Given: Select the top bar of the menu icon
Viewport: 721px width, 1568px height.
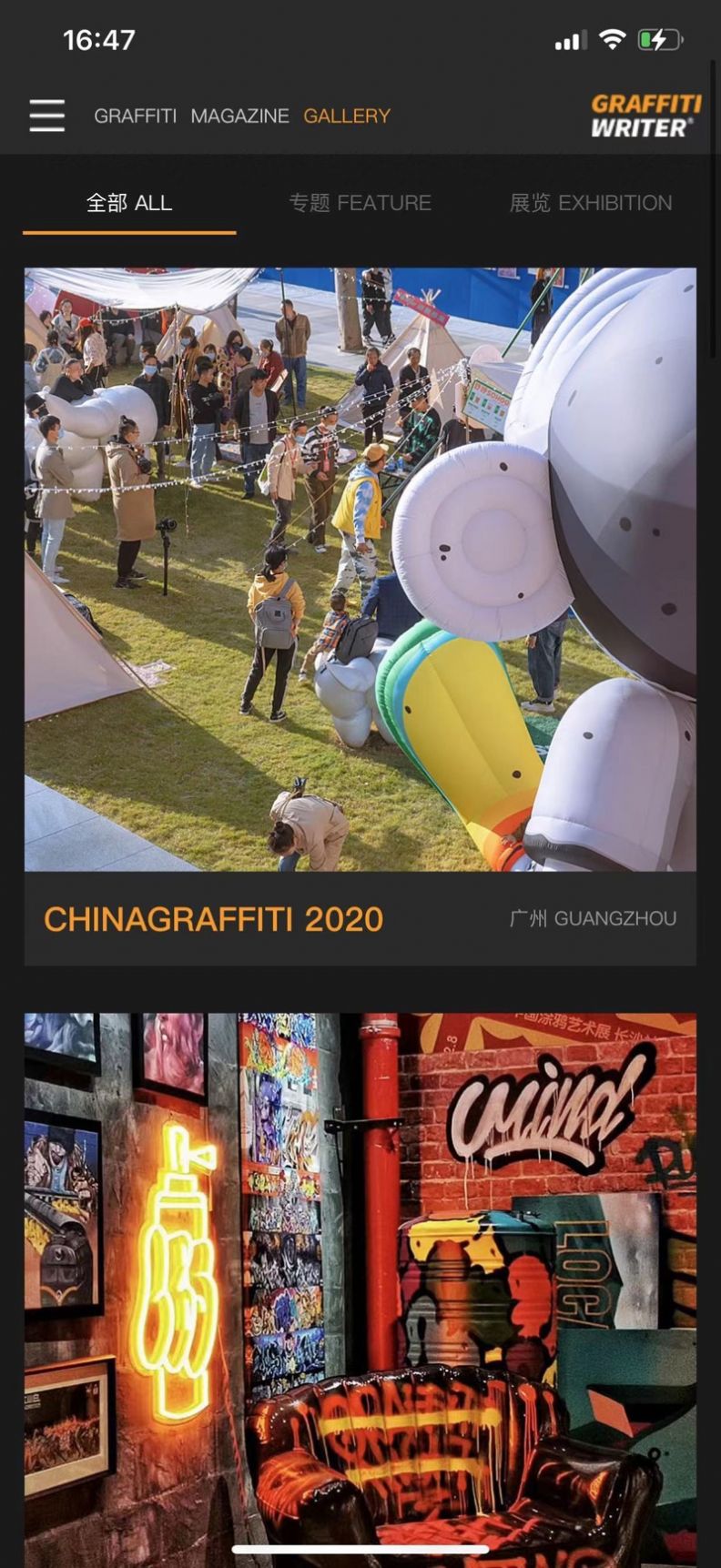Looking at the screenshot, I should click(46, 104).
